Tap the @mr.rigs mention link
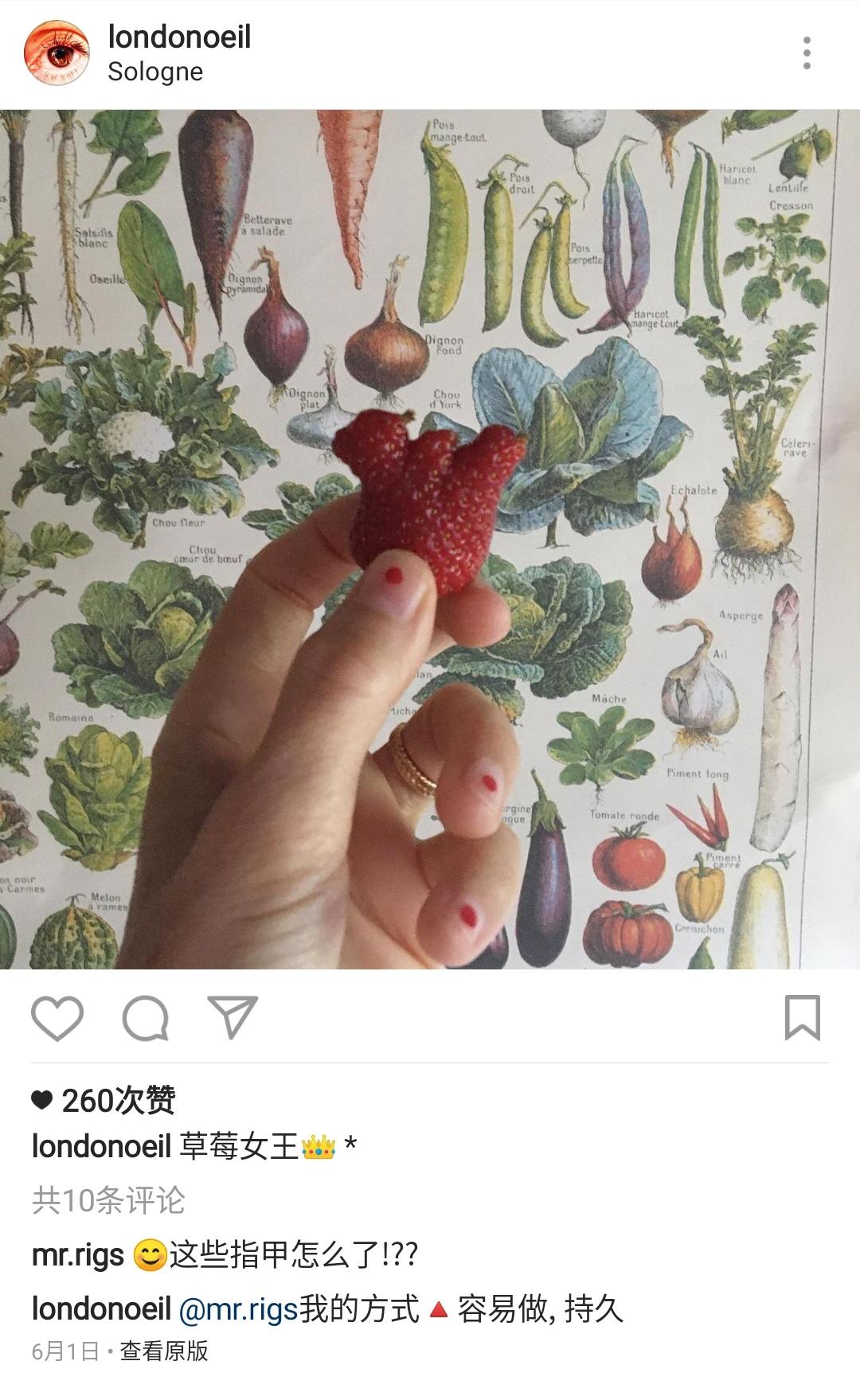This screenshot has width=860, height=1400. (x=238, y=1309)
